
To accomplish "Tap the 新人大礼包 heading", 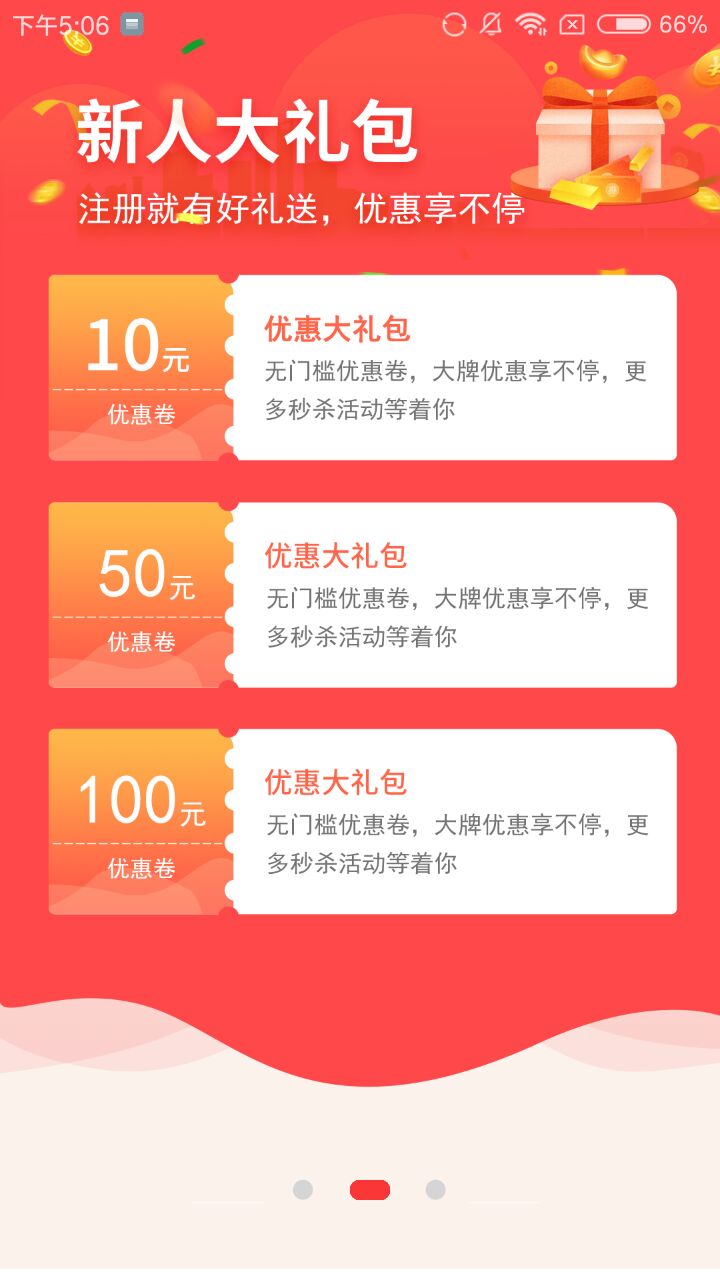I will click(245, 135).
